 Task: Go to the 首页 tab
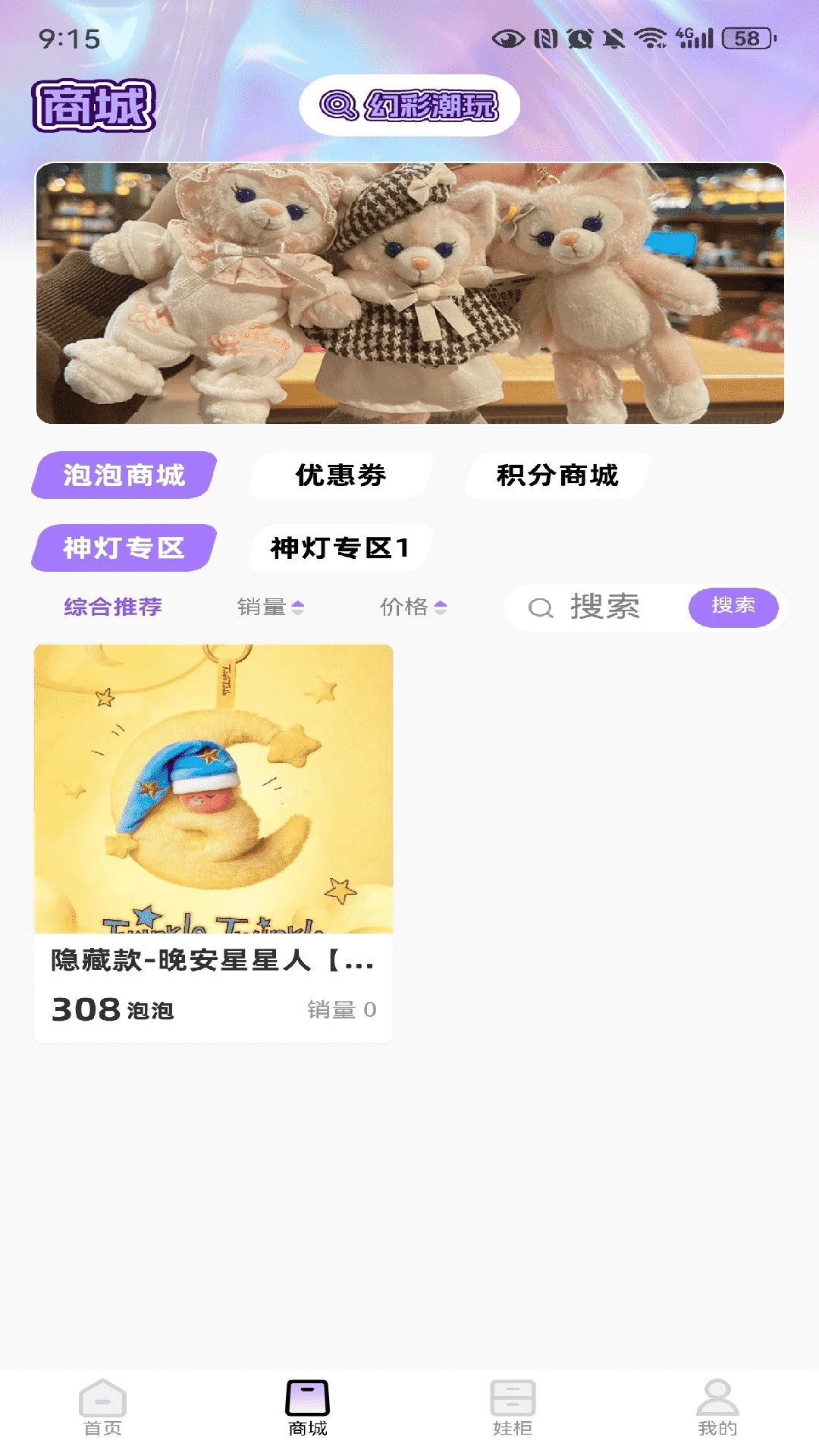click(102, 1408)
